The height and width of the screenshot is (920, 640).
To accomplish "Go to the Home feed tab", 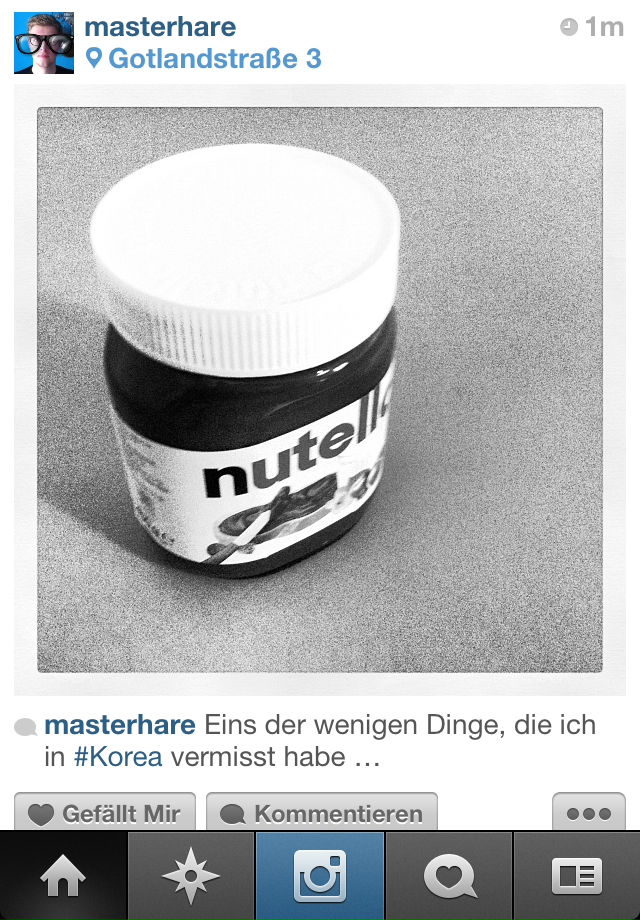I will (64, 876).
